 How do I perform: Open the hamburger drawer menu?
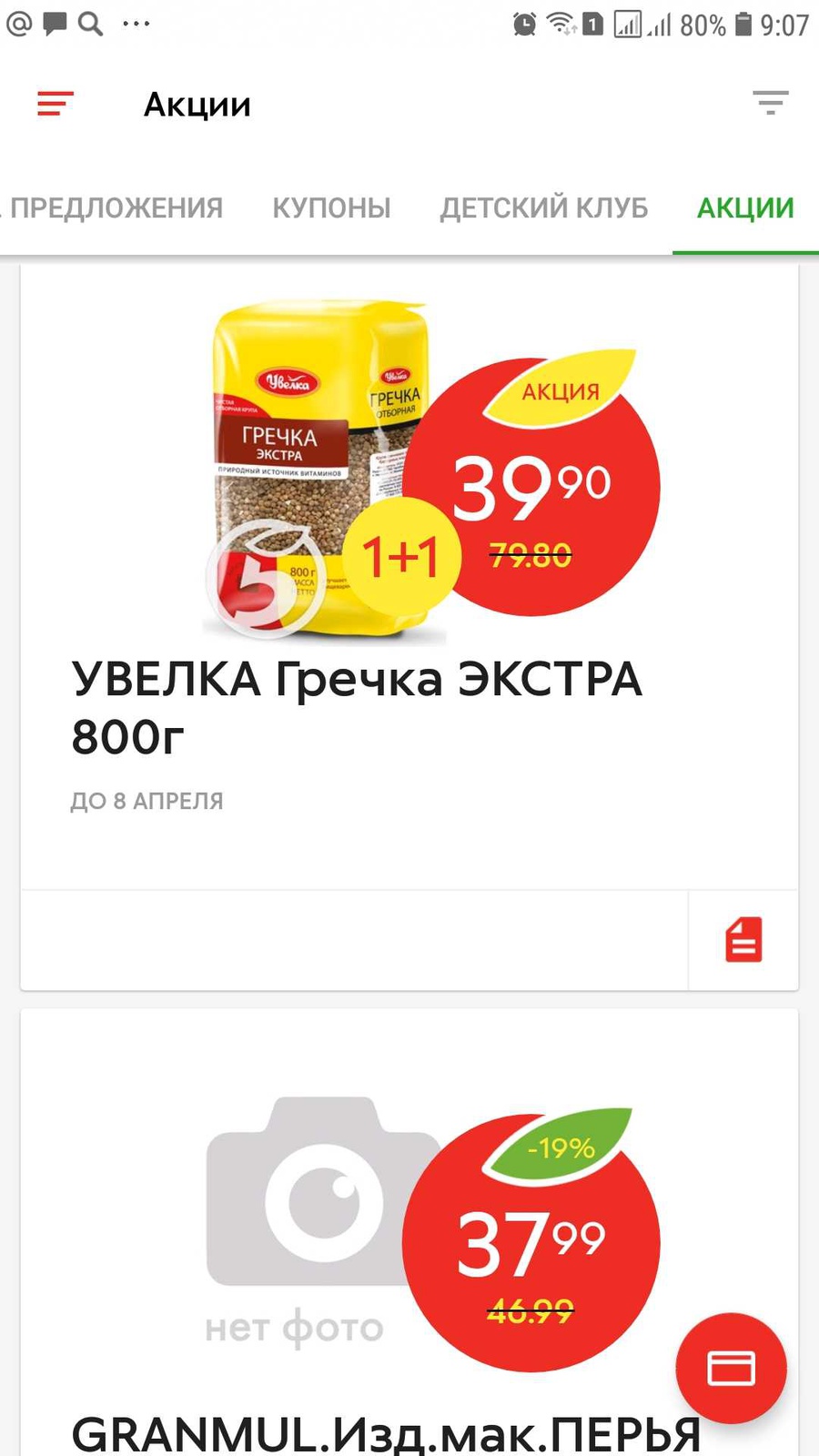[x=55, y=104]
